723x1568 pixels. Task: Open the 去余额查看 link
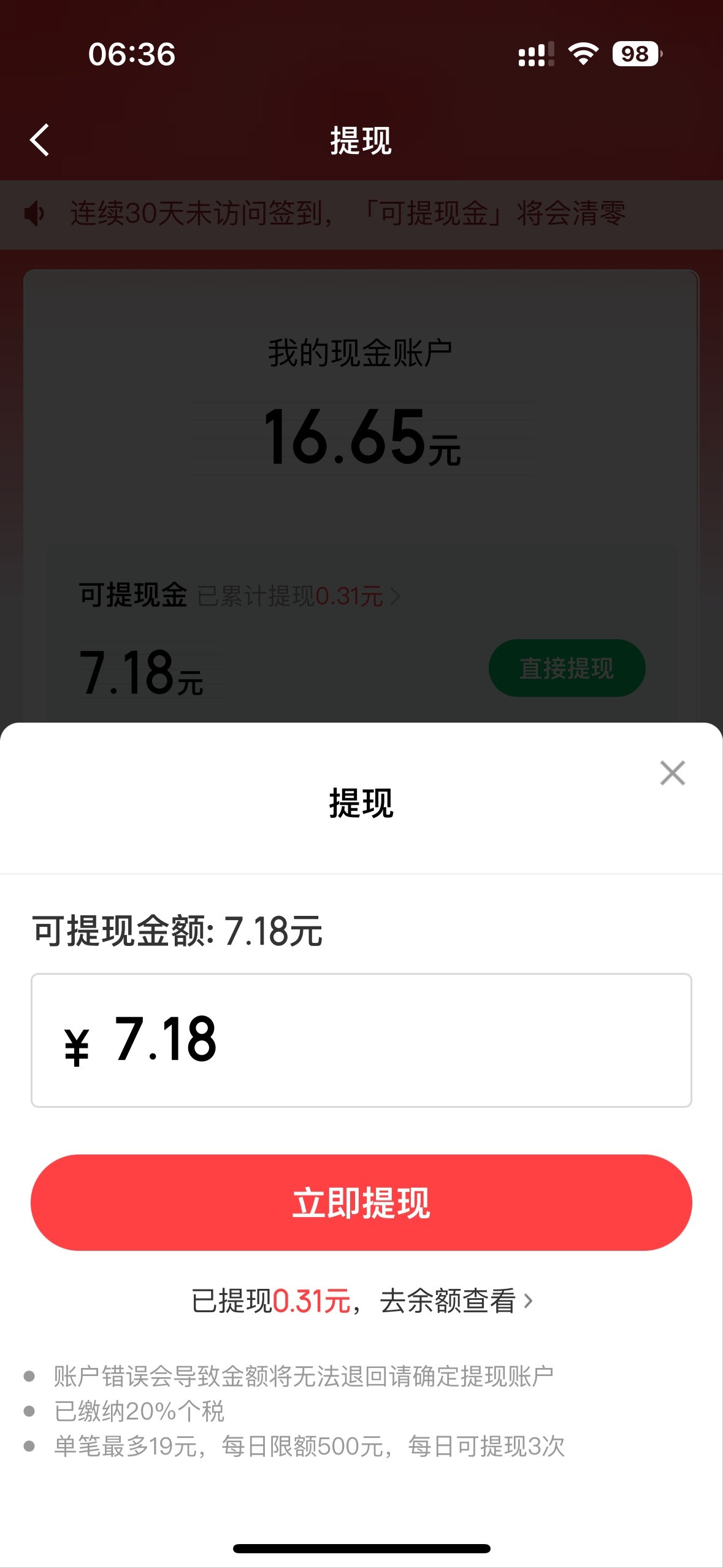tap(456, 1301)
